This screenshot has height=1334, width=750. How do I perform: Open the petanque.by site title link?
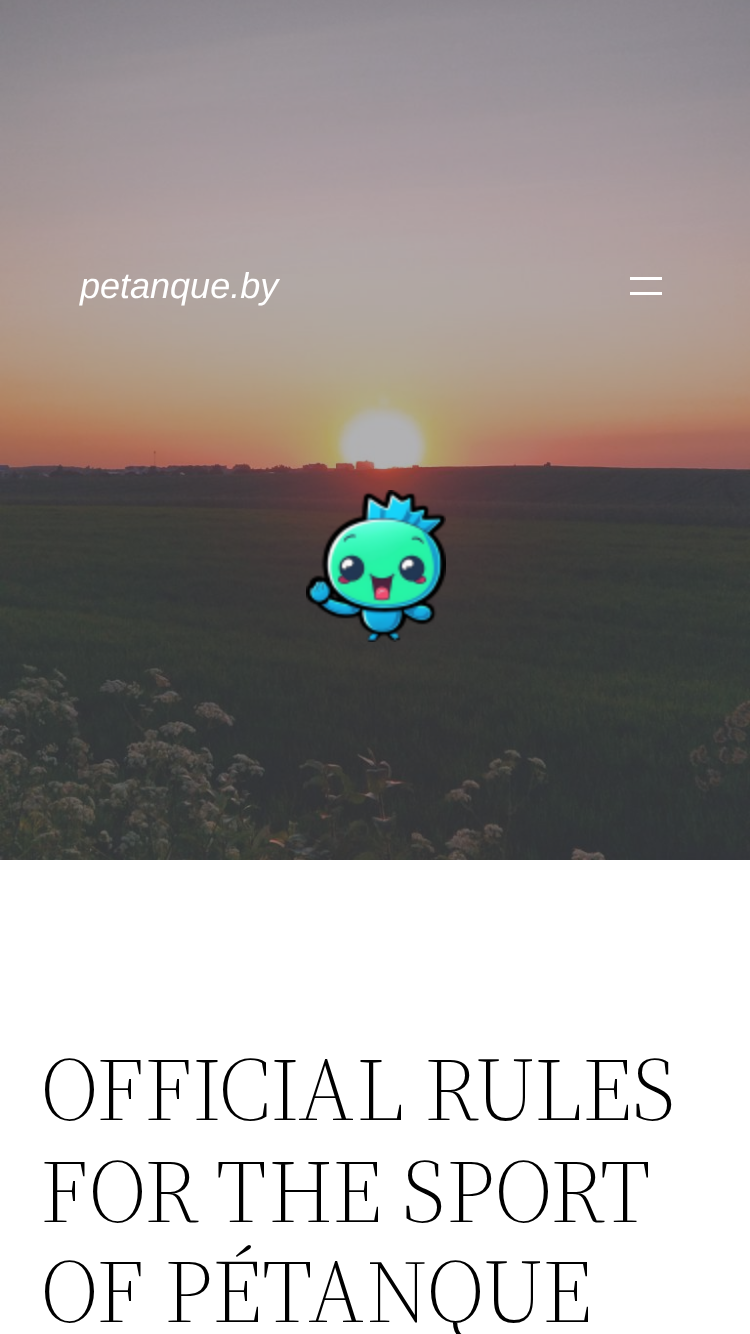pyautogui.click(x=179, y=286)
